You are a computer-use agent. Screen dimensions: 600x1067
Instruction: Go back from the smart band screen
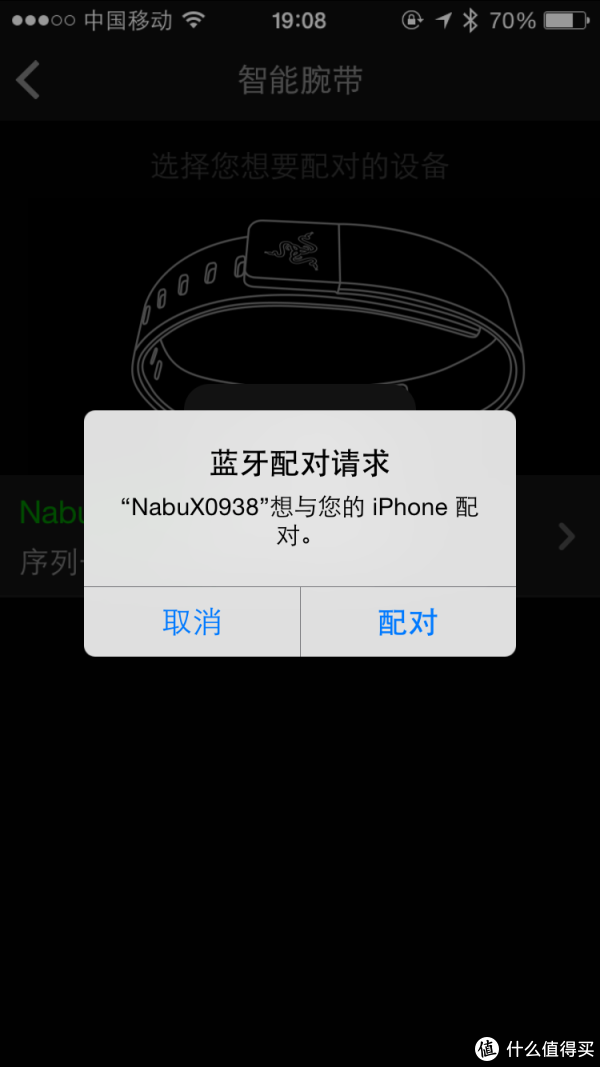[29, 80]
